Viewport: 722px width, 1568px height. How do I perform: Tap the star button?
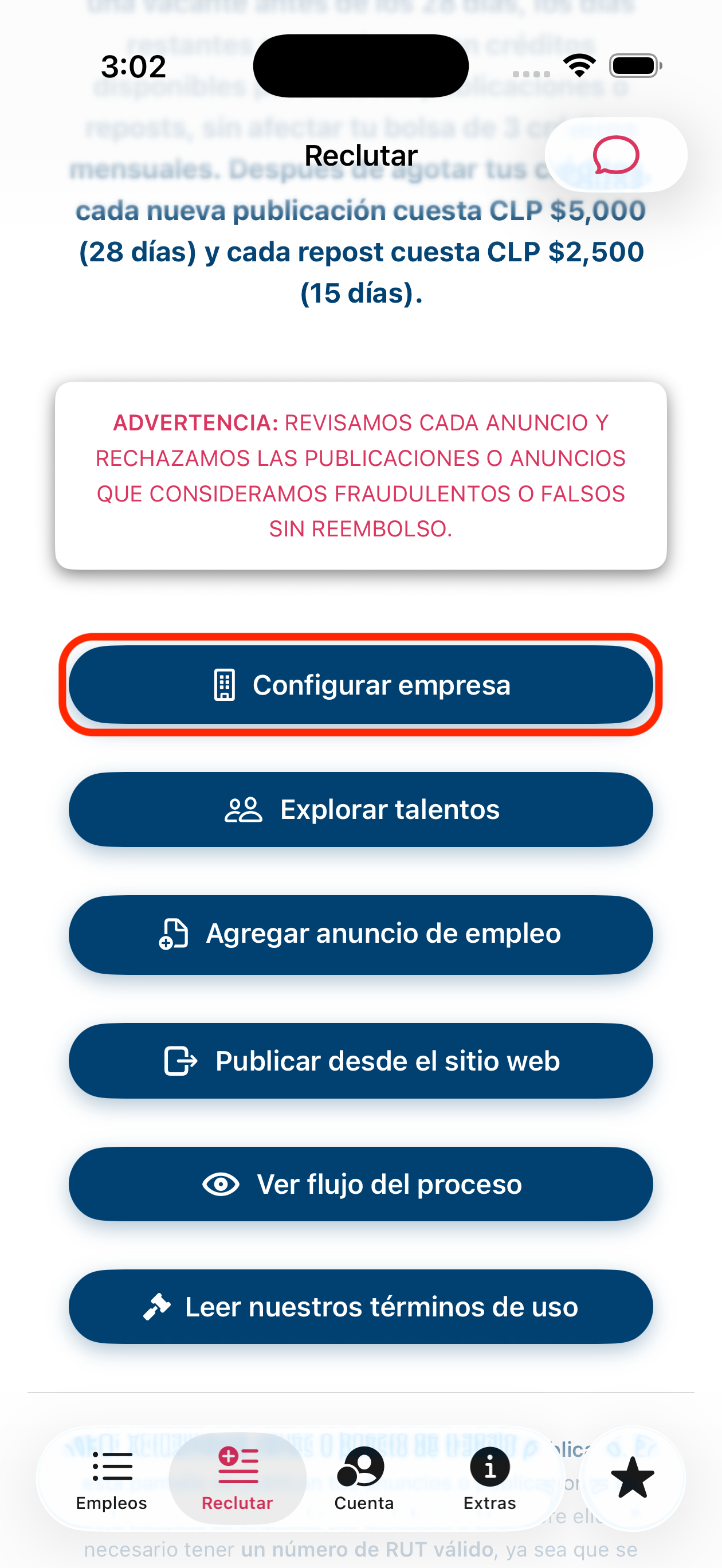[633, 1478]
